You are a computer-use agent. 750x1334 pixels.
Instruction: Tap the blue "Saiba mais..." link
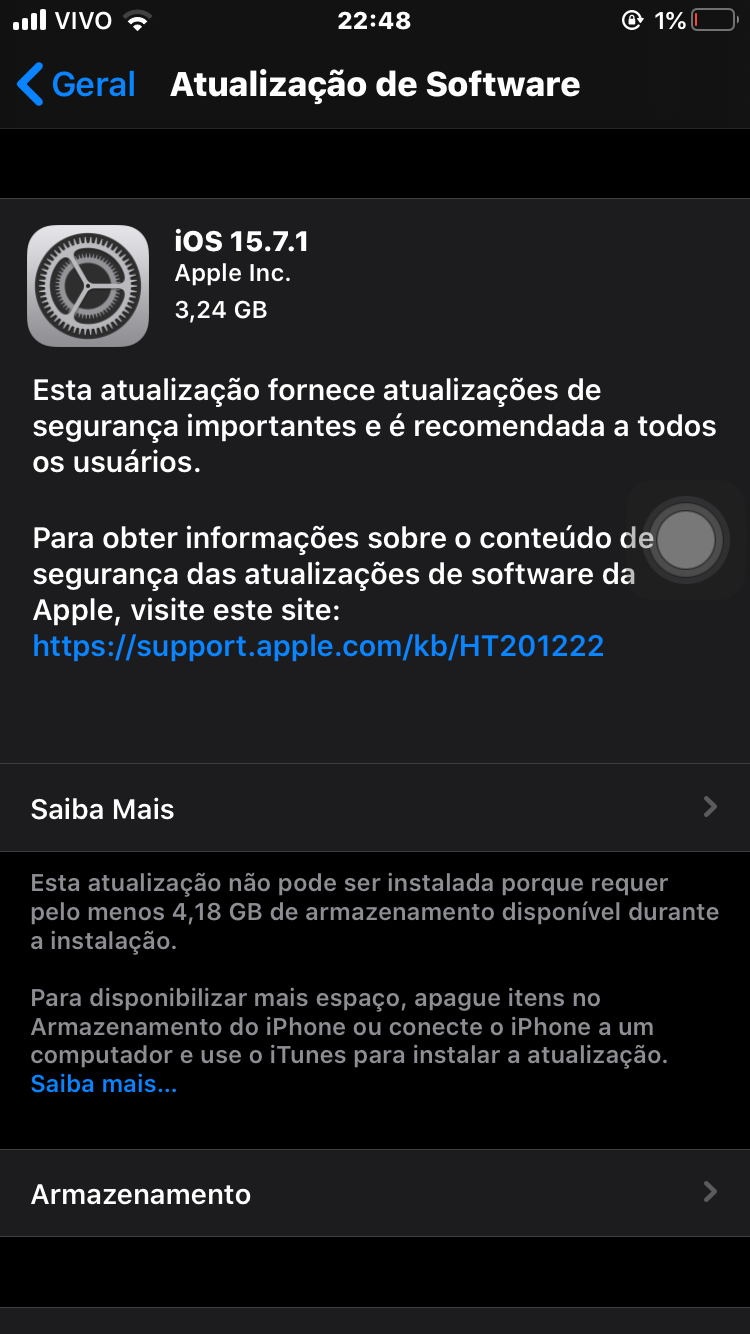104,1084
